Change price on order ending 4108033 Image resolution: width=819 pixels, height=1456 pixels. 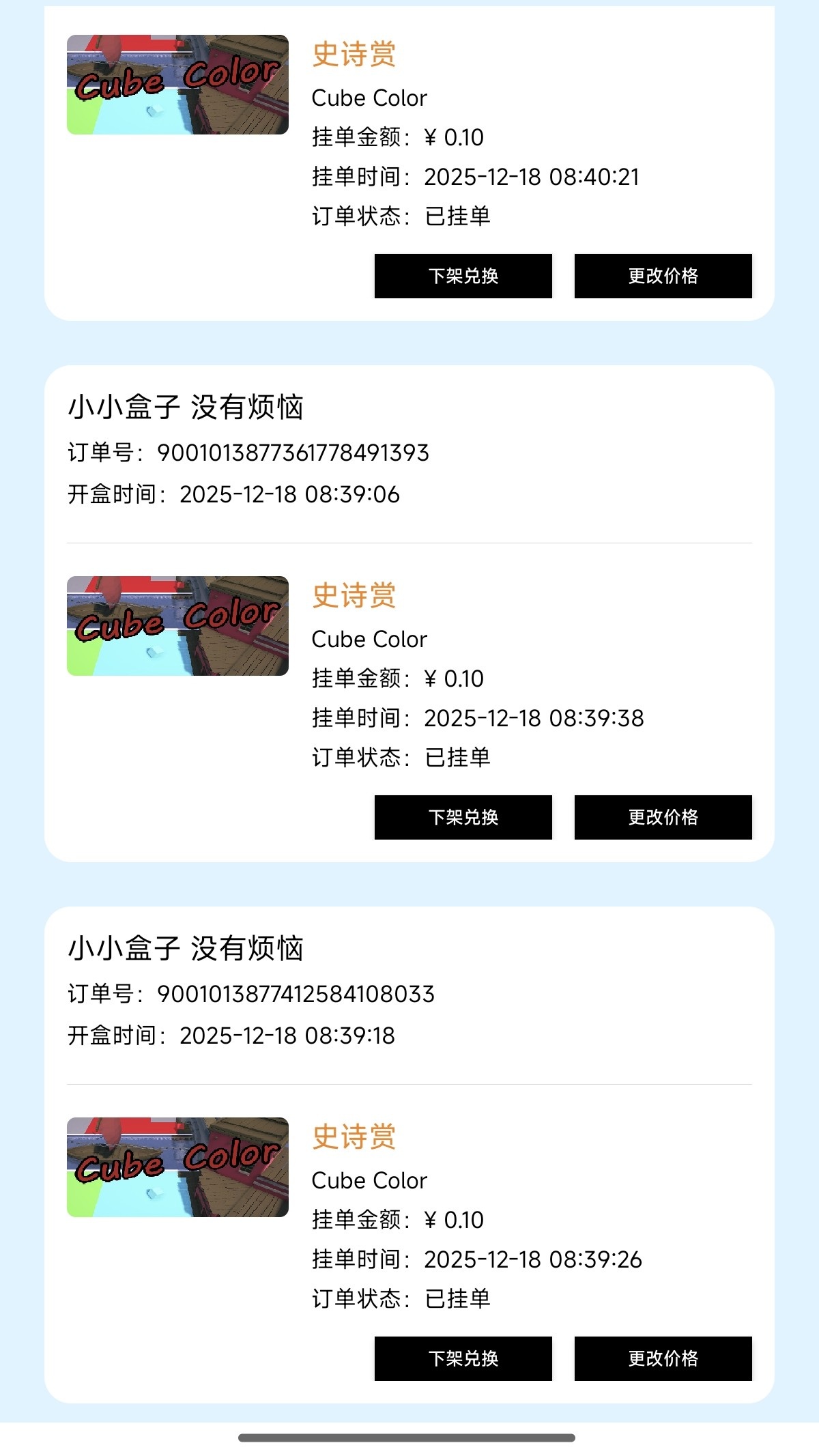pos(663,1358)
